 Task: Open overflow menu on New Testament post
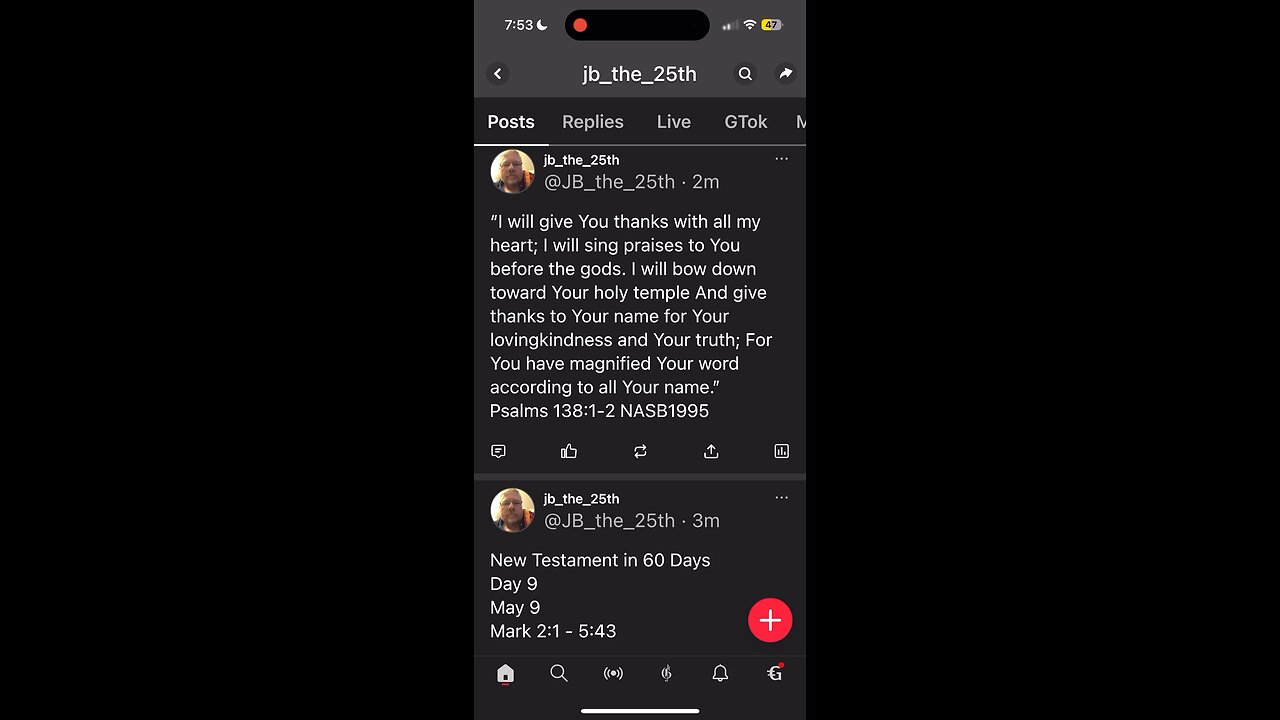(x=781, y=498)
